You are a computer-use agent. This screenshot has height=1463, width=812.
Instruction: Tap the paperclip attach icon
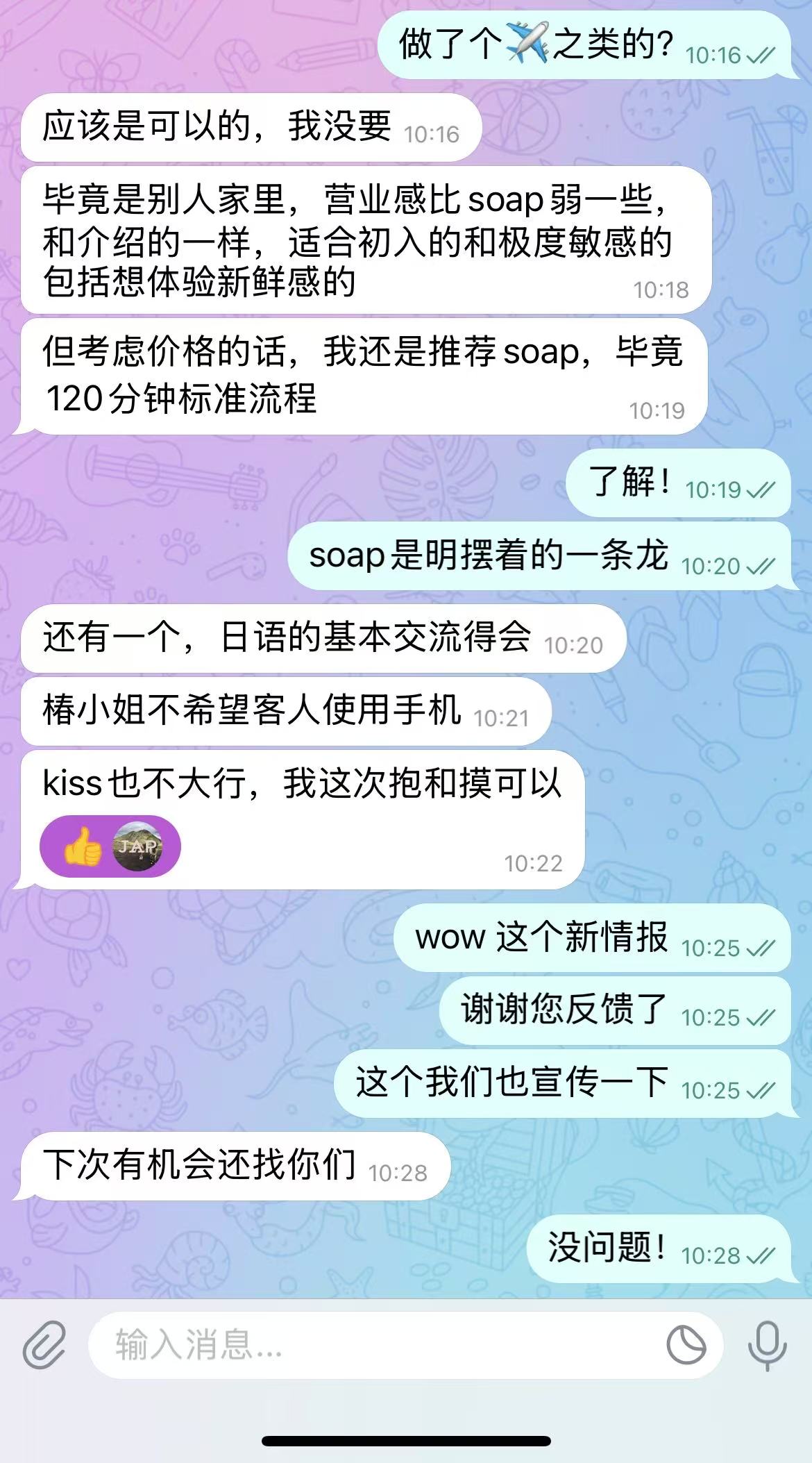[x=44, y=1346]
